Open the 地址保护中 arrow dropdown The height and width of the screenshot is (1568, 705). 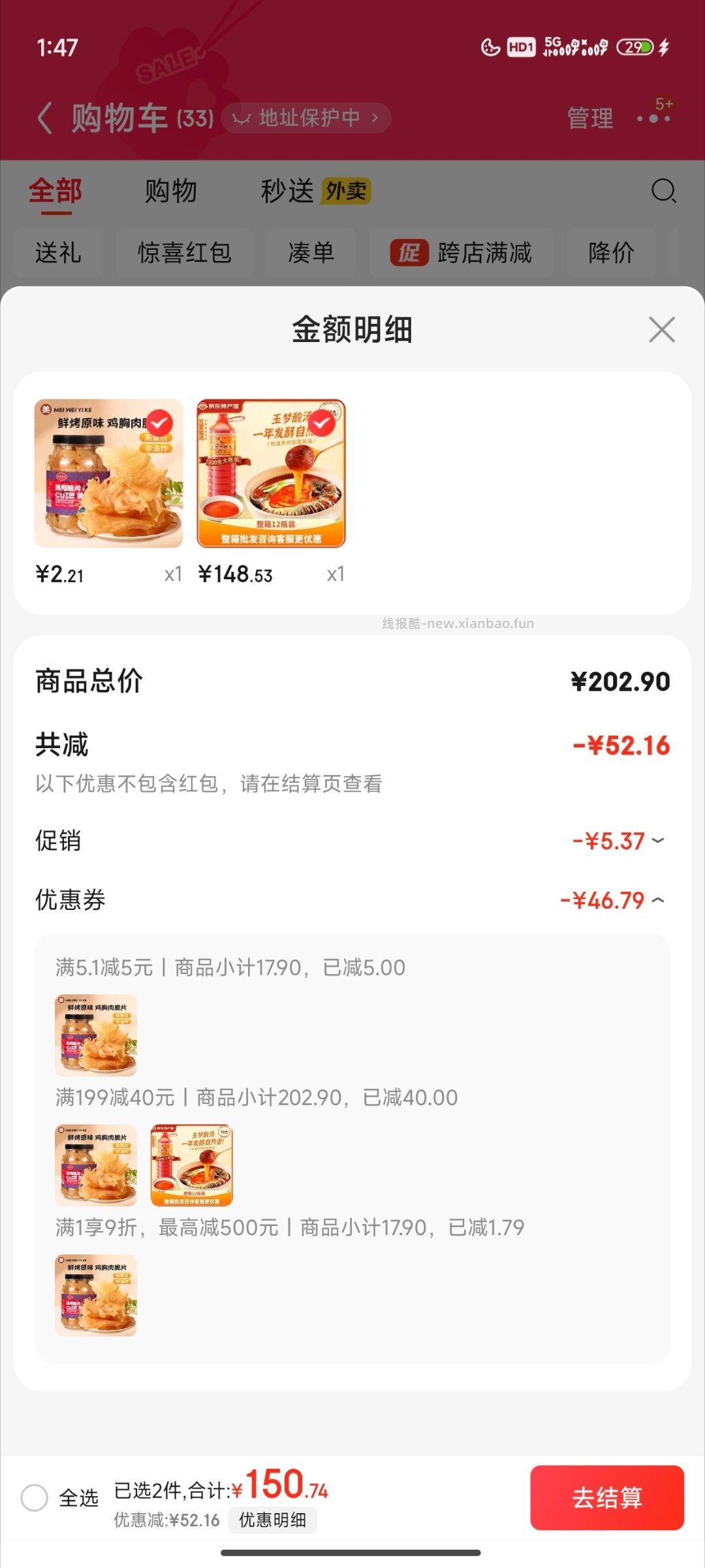click(x=374, y=118)
